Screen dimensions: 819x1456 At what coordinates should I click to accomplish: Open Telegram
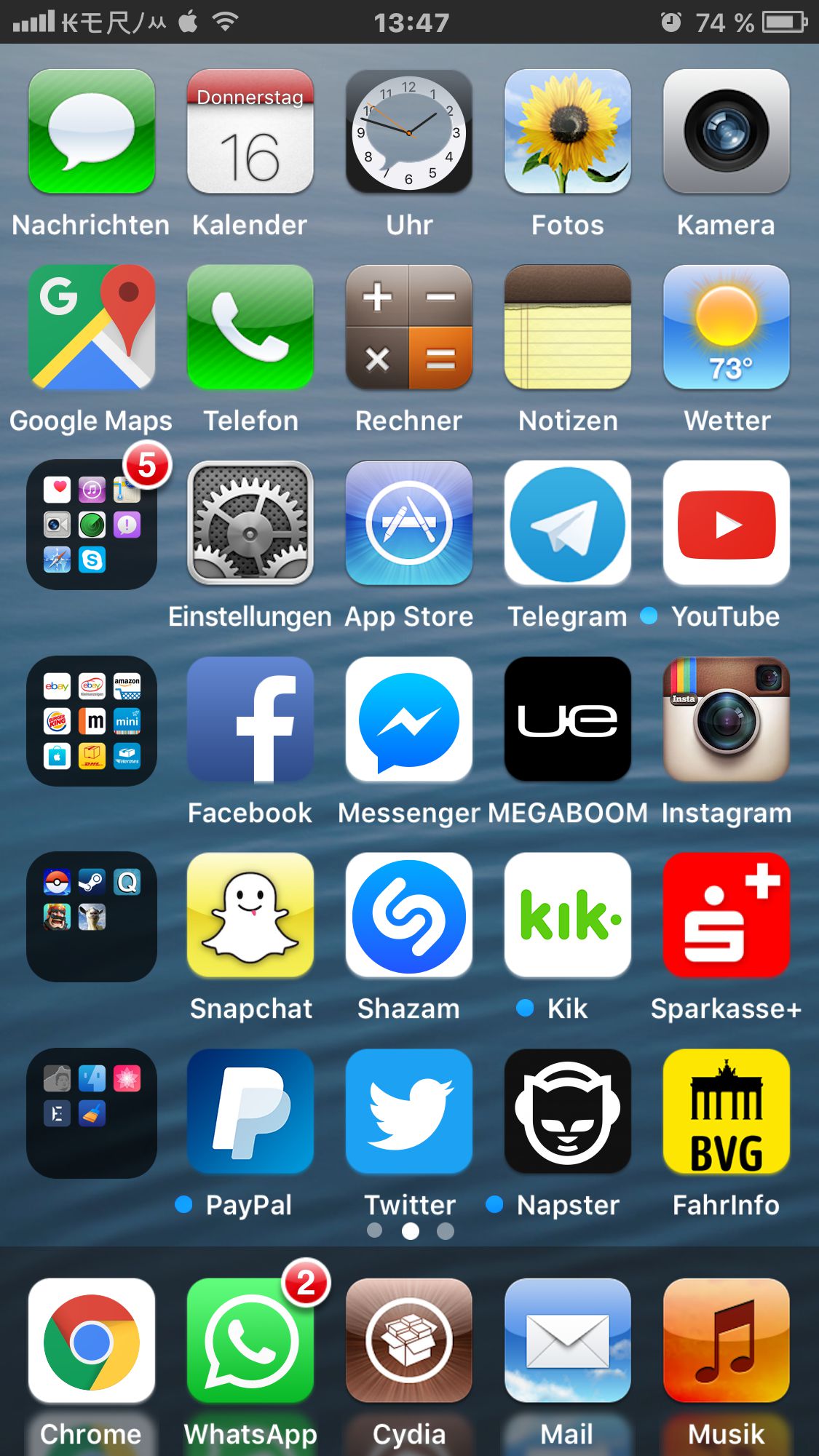pyautogui.click(x=567, y=523)
